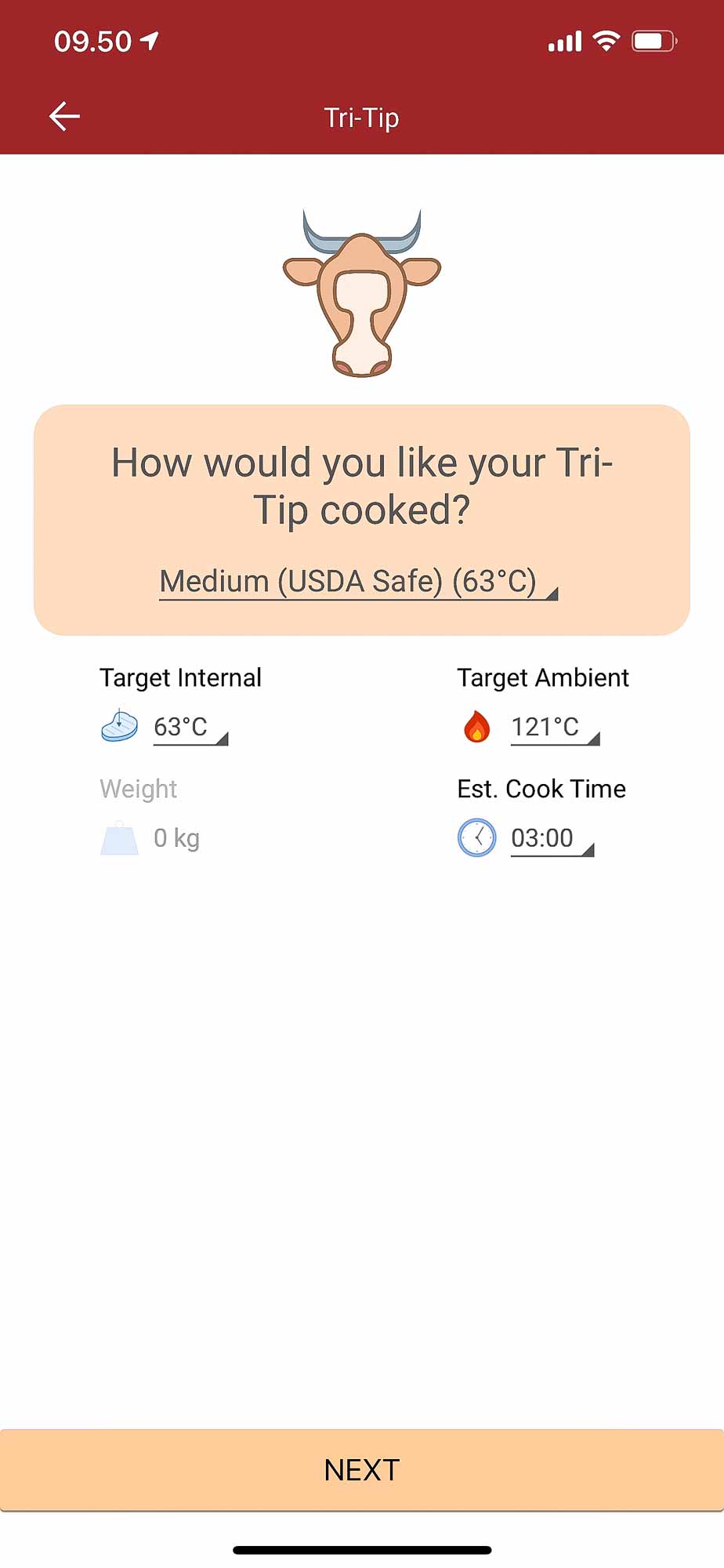Change the Target Ambient temperature of 121°C

point(555,728)
